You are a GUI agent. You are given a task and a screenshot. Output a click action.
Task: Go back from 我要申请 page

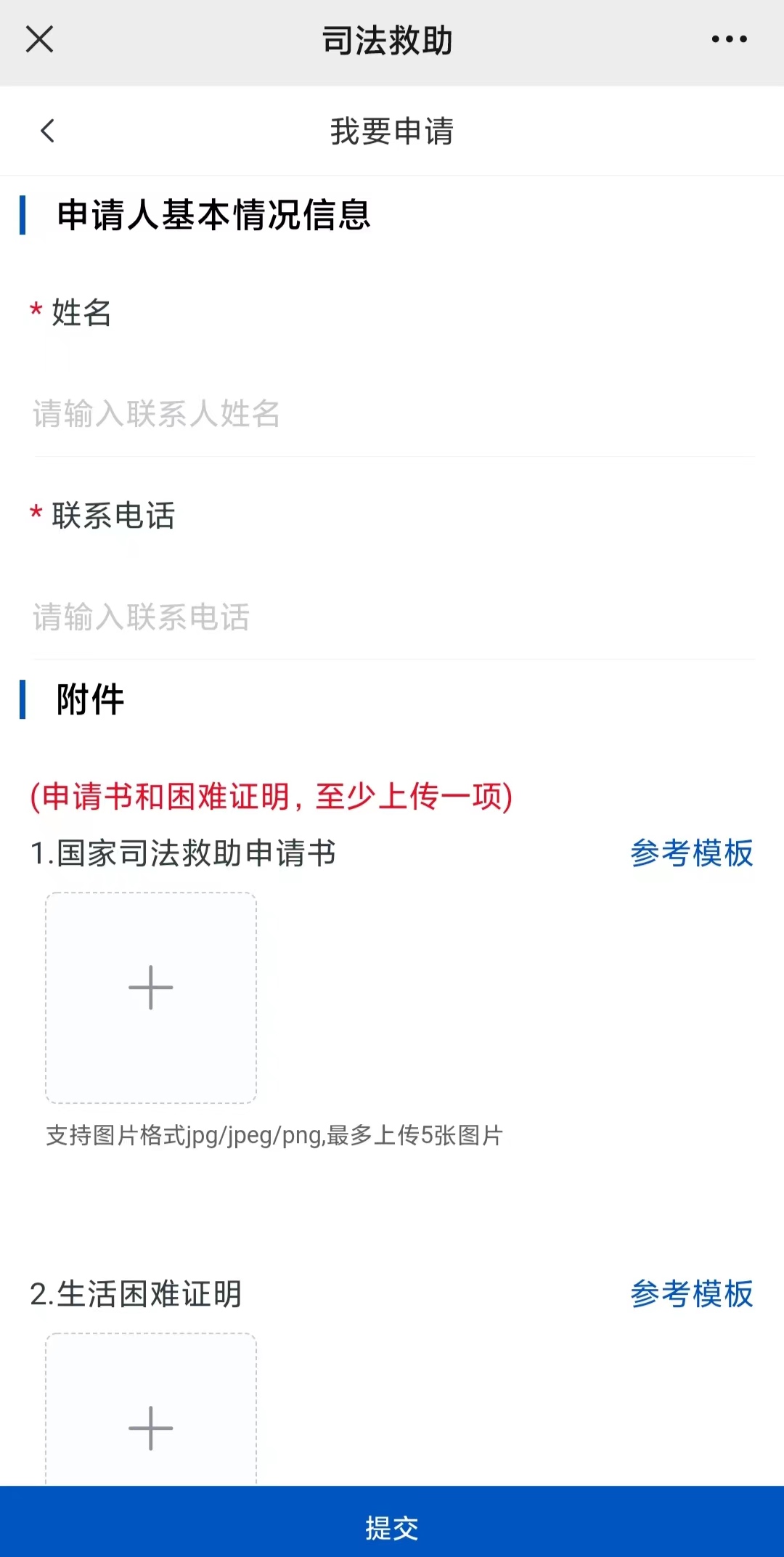(48, 131)
